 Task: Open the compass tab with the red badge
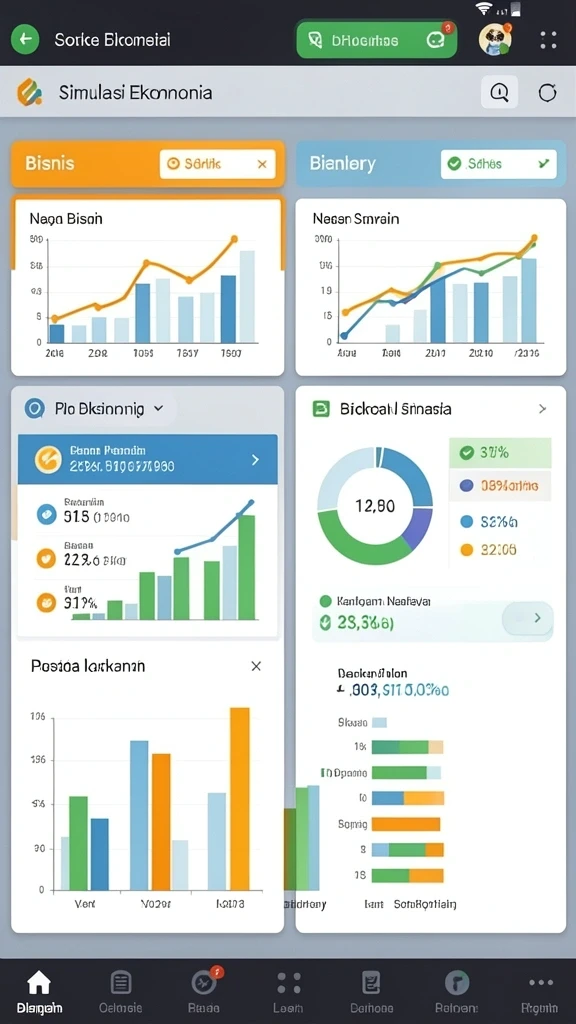(x=204, y=991)
